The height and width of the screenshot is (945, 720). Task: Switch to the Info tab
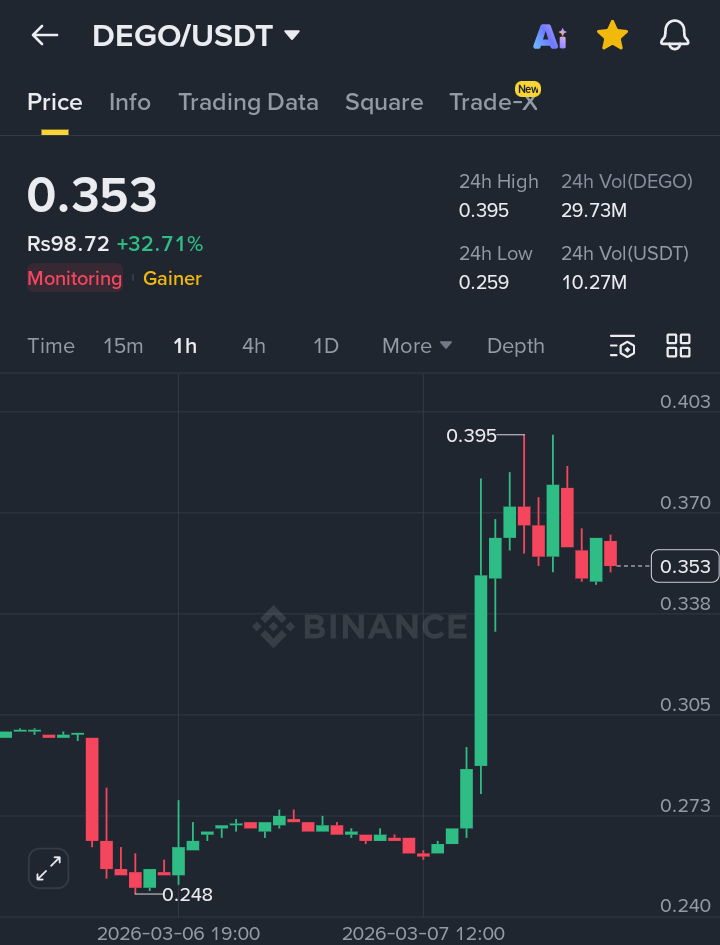pos(130,102)
